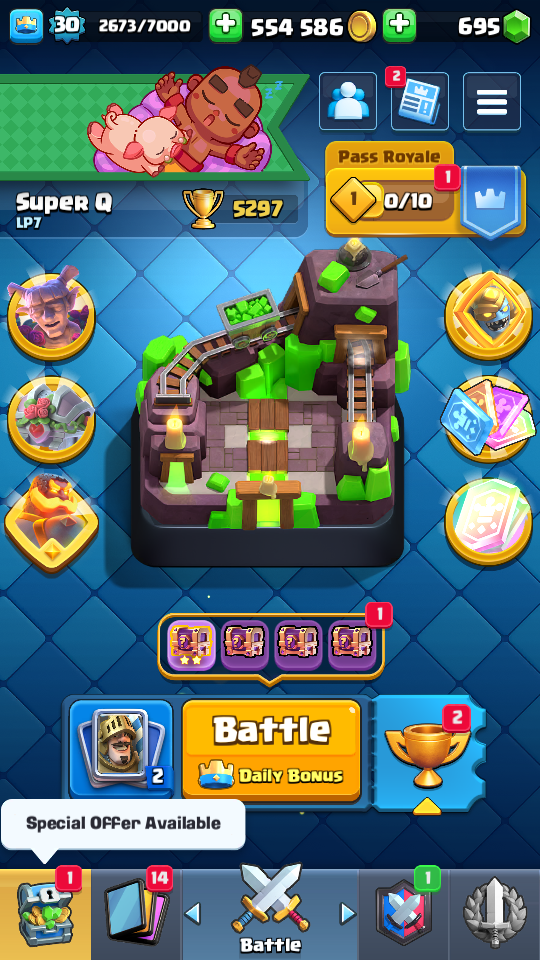Open the mystery chest row

pos(271,647)
